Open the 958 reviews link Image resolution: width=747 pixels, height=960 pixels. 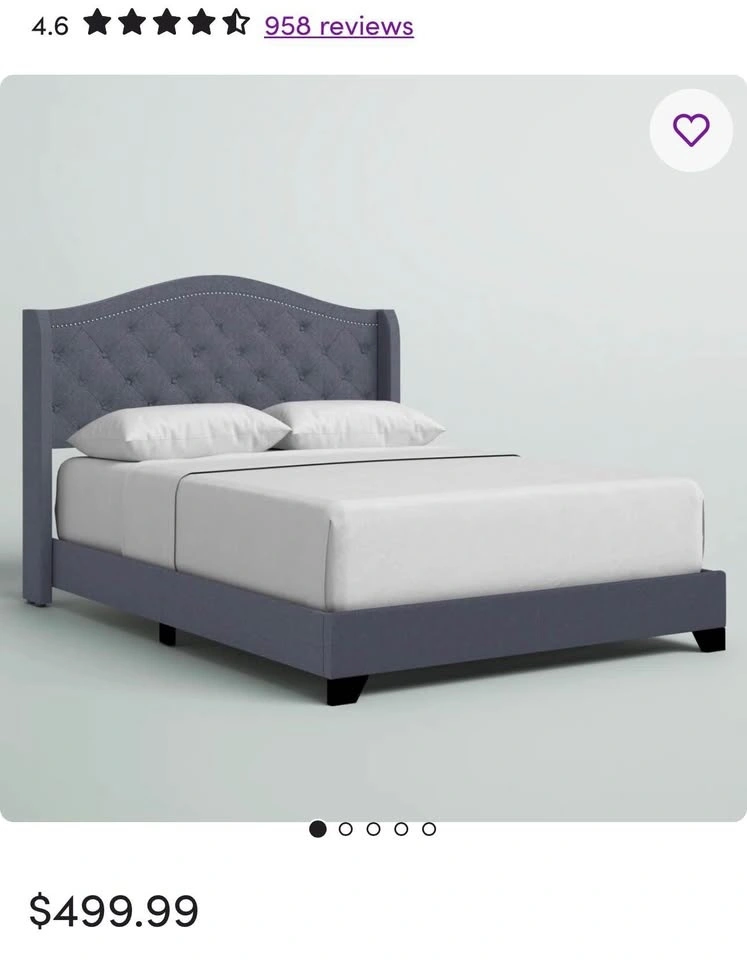pos(338,26)
